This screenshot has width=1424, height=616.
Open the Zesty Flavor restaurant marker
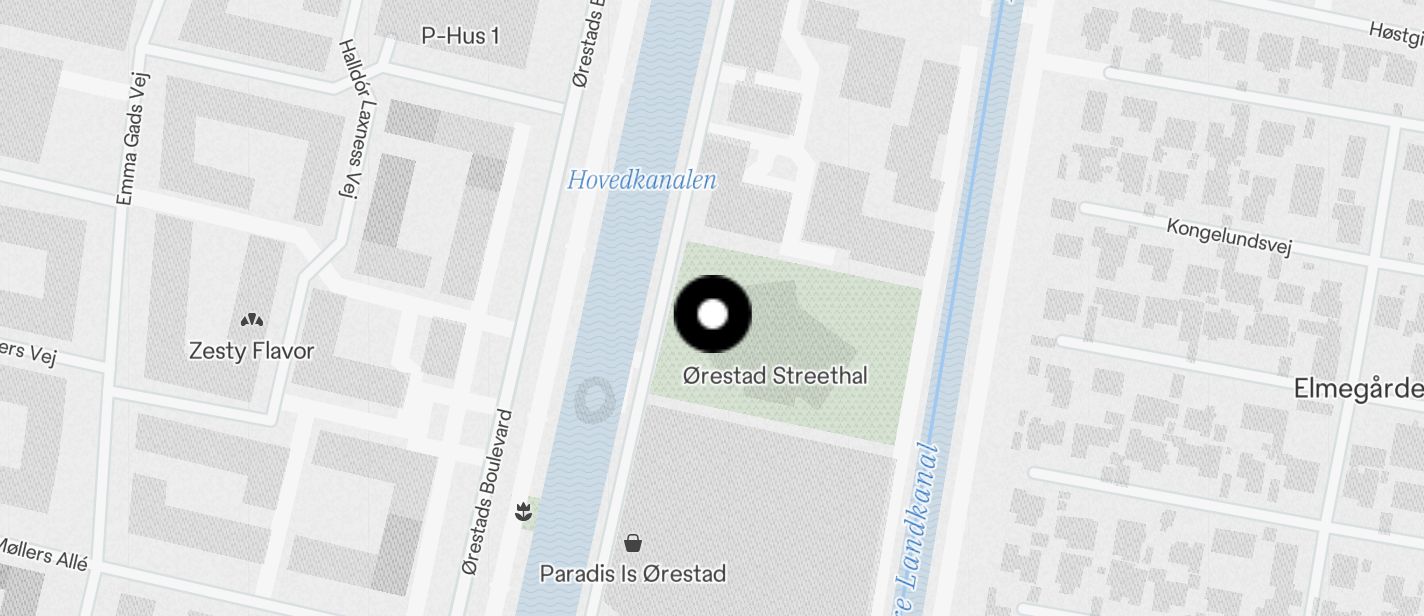[252, 321]
